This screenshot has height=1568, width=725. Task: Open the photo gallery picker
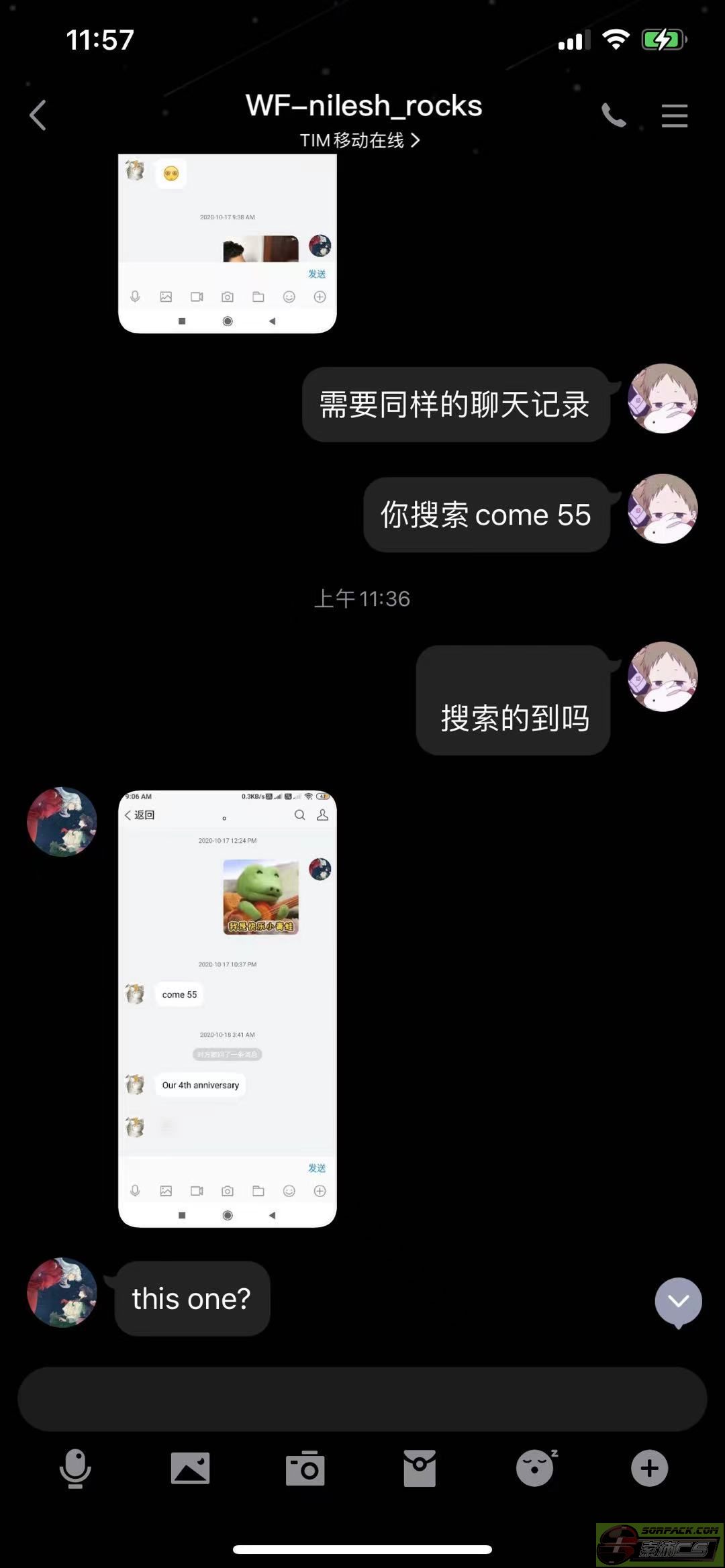tap(190, 1468)
